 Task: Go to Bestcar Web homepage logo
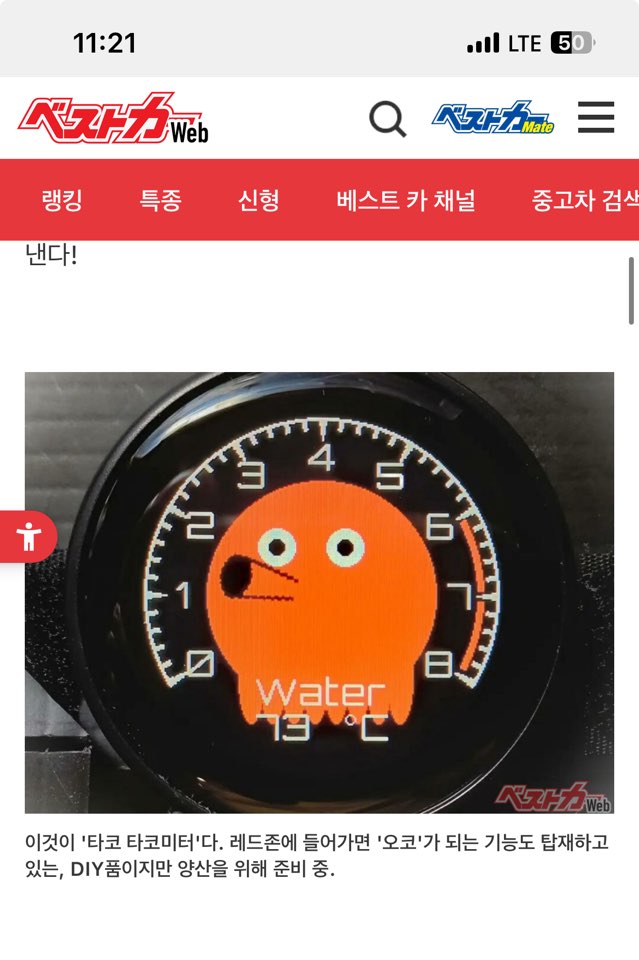[x=113, y=119]
